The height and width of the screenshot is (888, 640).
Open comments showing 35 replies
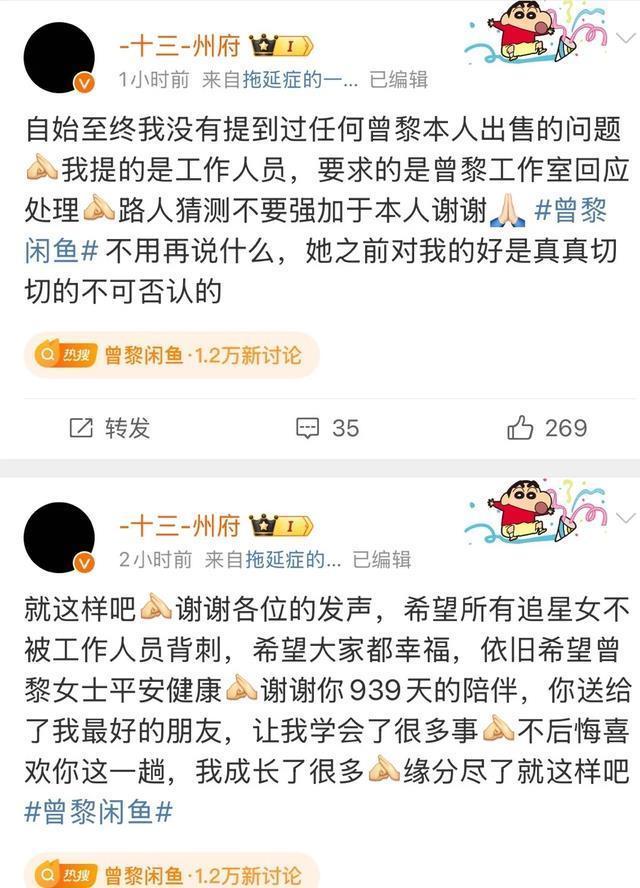pyautogui.click(x=328, y=428)
